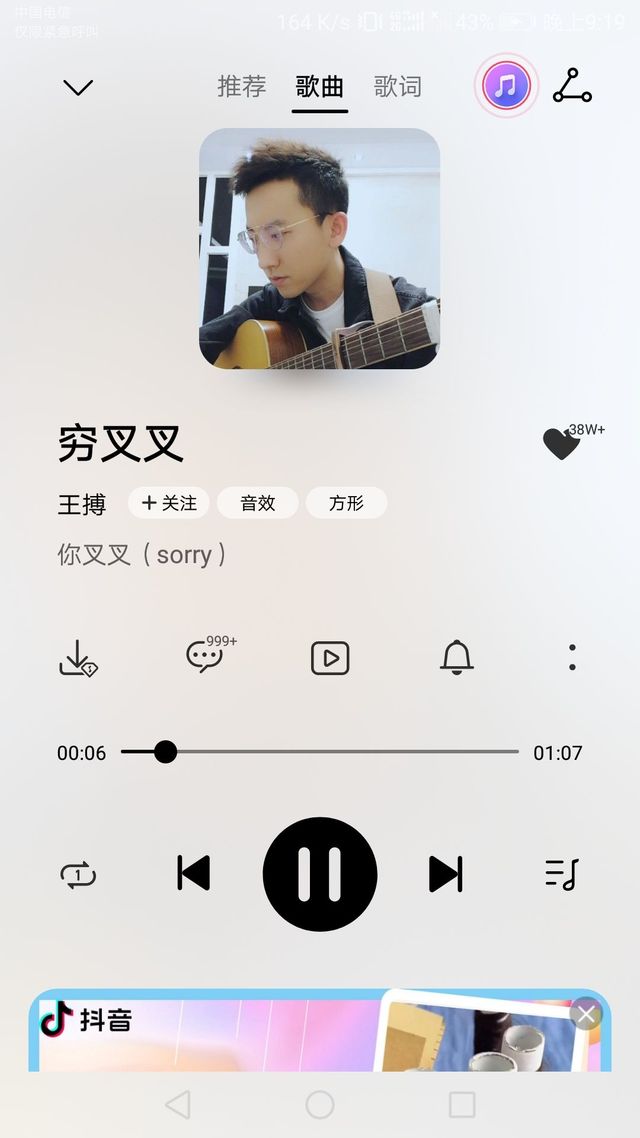Collapse the player with the down chevron
The image size is (640, 1138).
[x=78, y=87]
